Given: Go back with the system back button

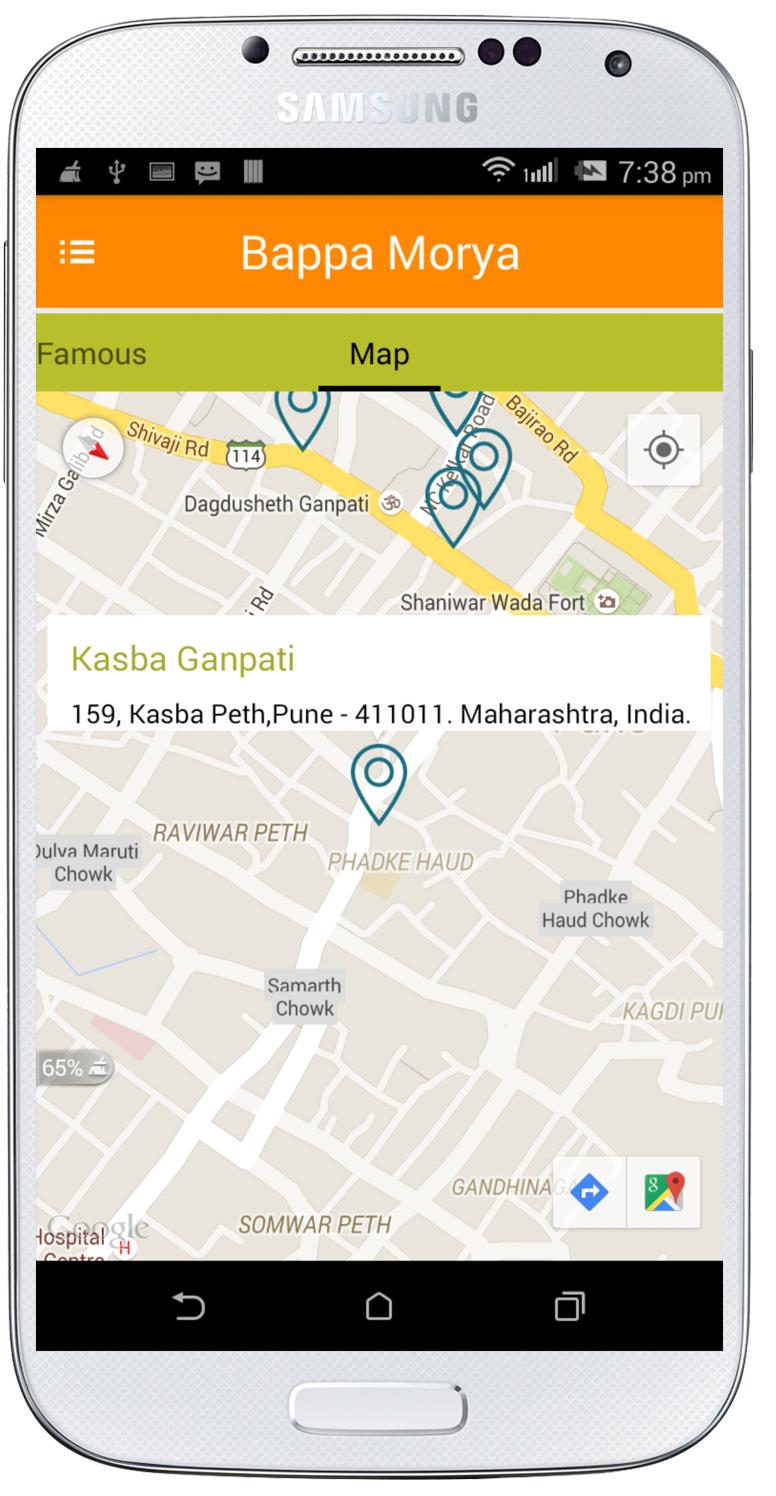Looking at the screenshot, I should [x=189, y=1306].
